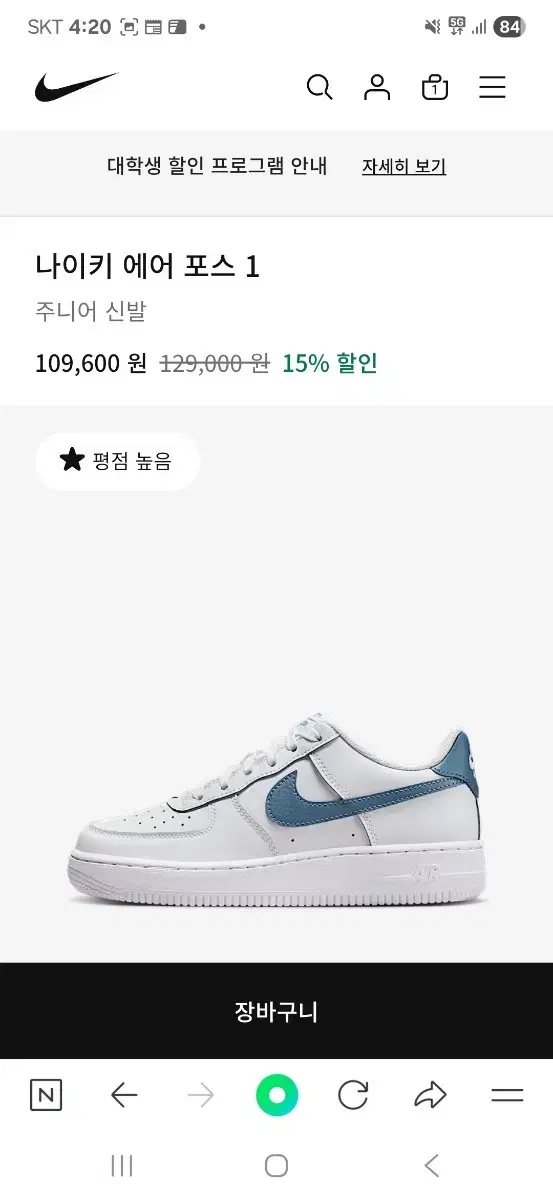Go back a page in the browser

[124, 1096]
